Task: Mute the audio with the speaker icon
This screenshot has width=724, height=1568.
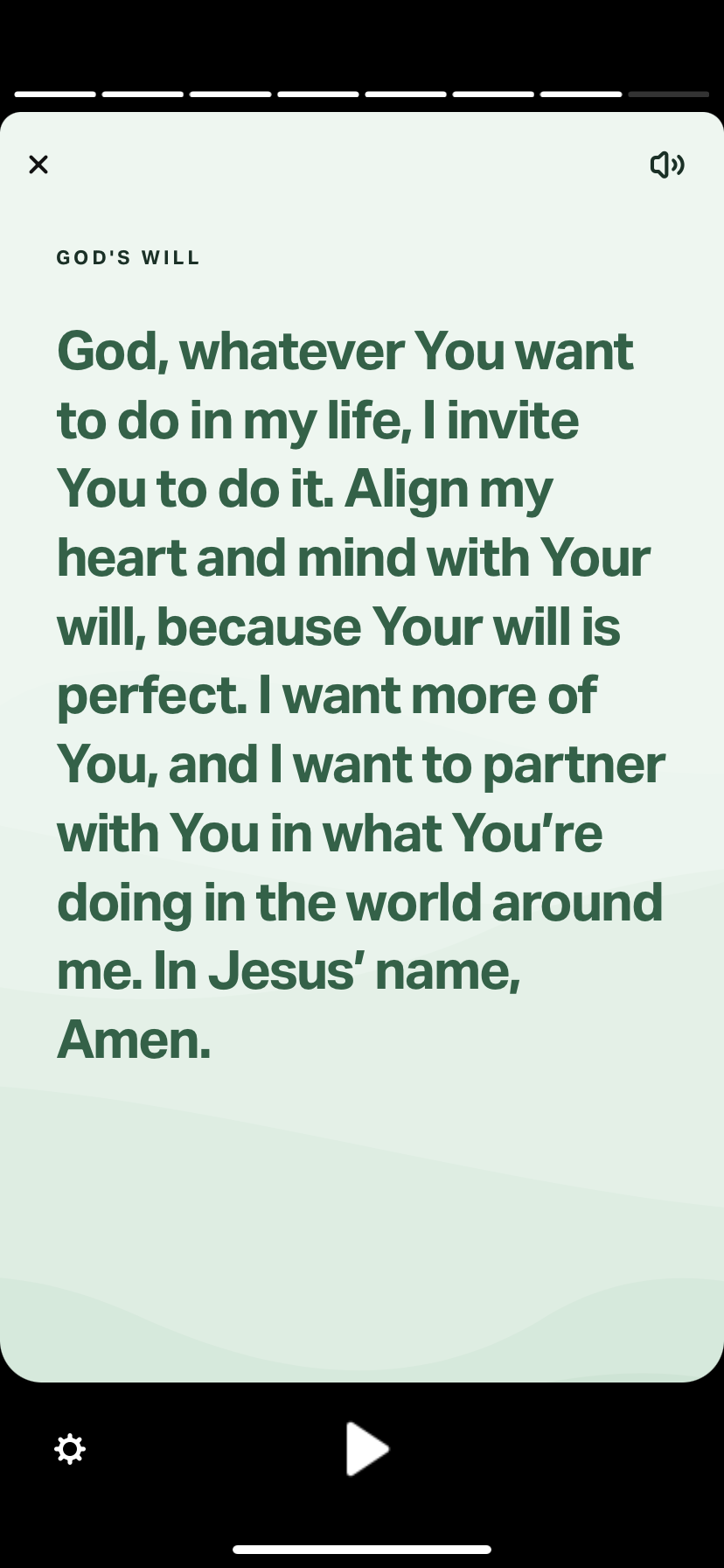Action: coord(667,164)
